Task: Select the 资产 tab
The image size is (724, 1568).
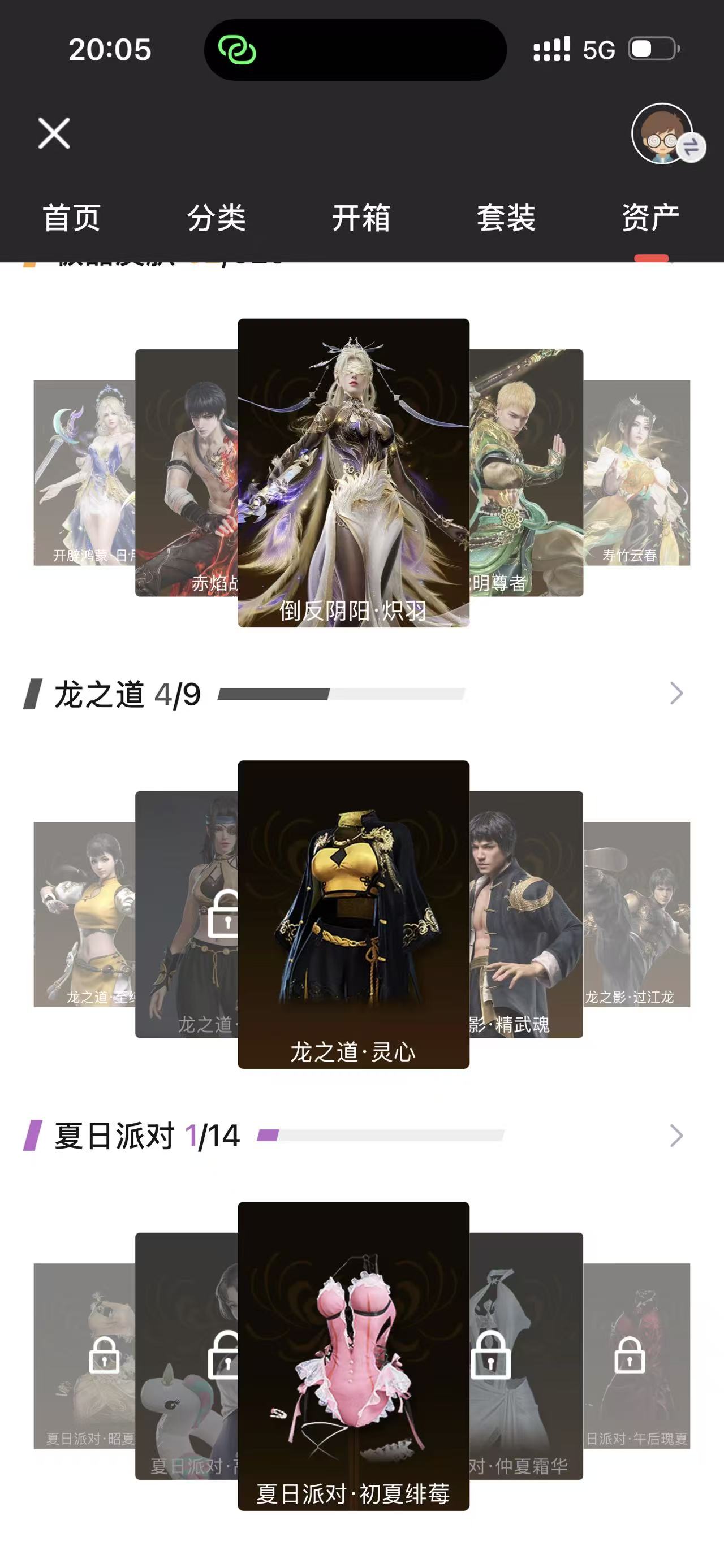Action: pos(650,218)
